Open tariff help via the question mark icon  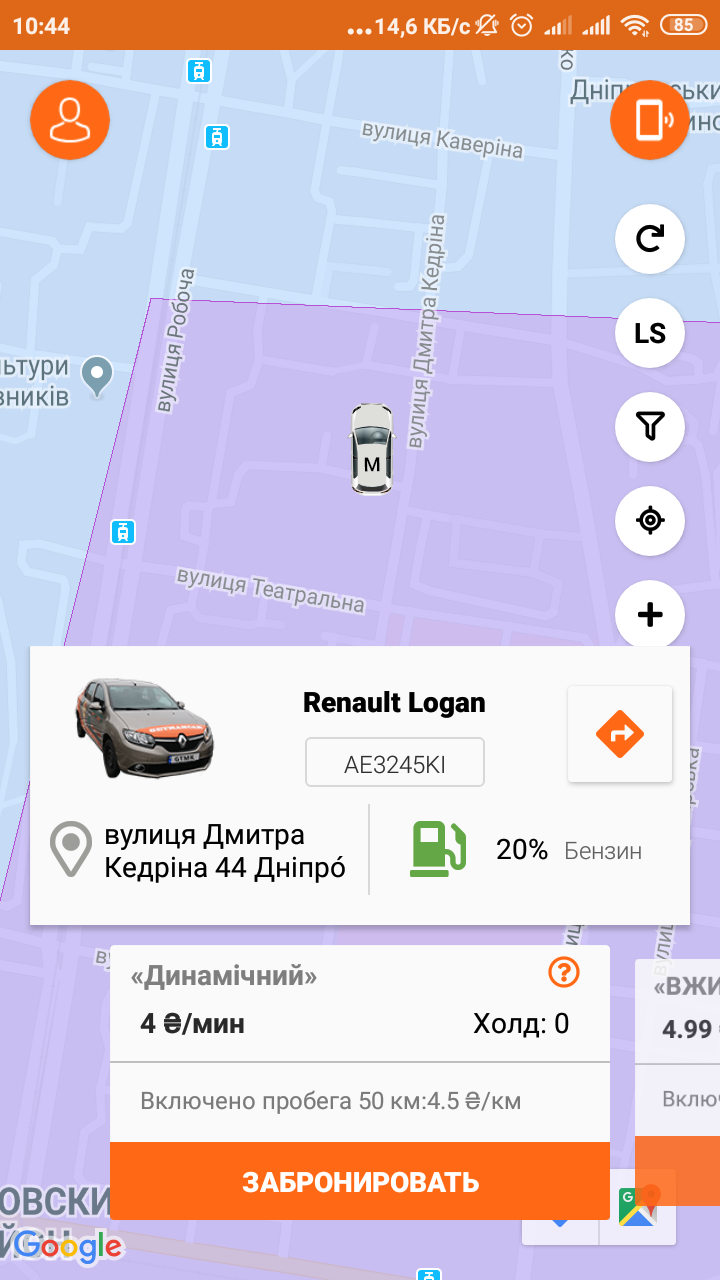(x=562, y=971)
